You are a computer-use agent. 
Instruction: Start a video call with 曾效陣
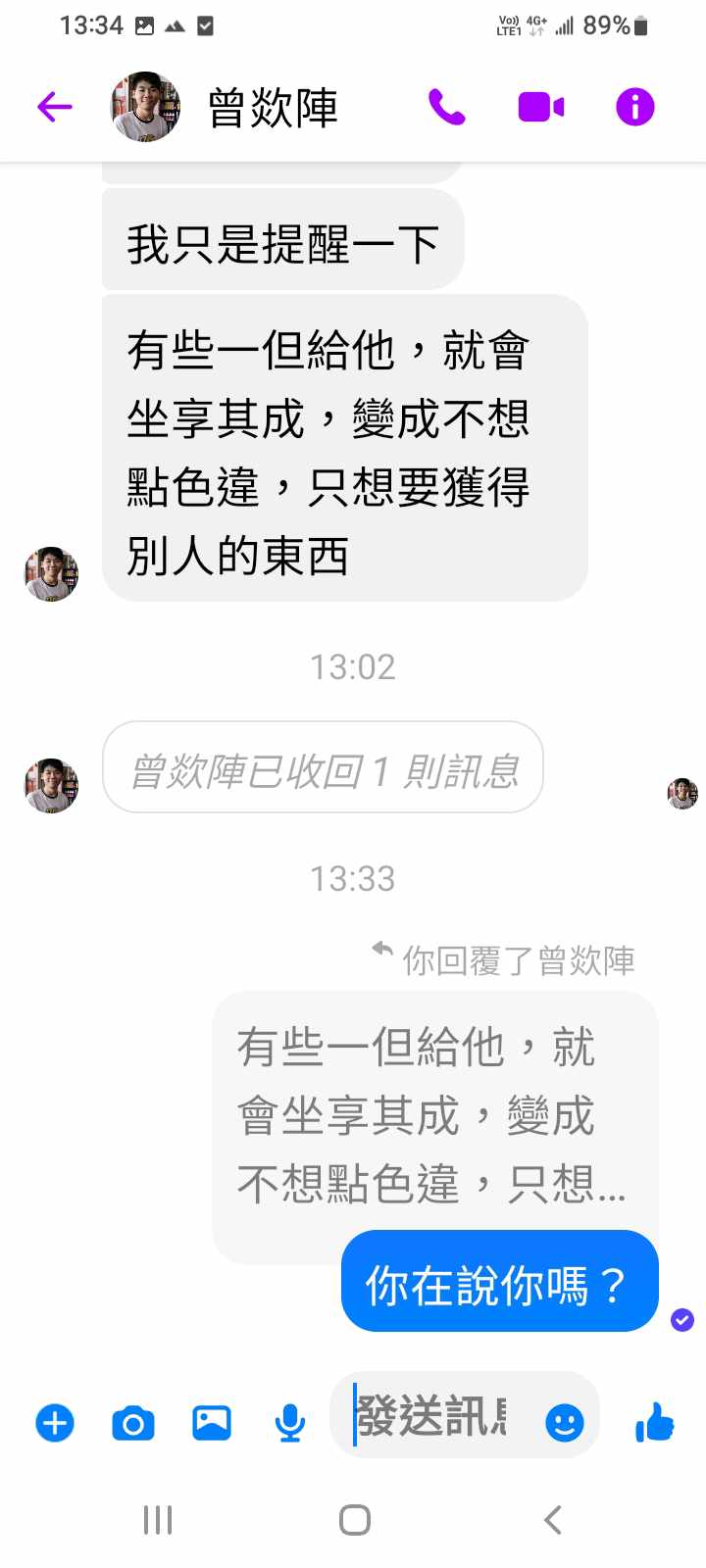pos(540,107)
